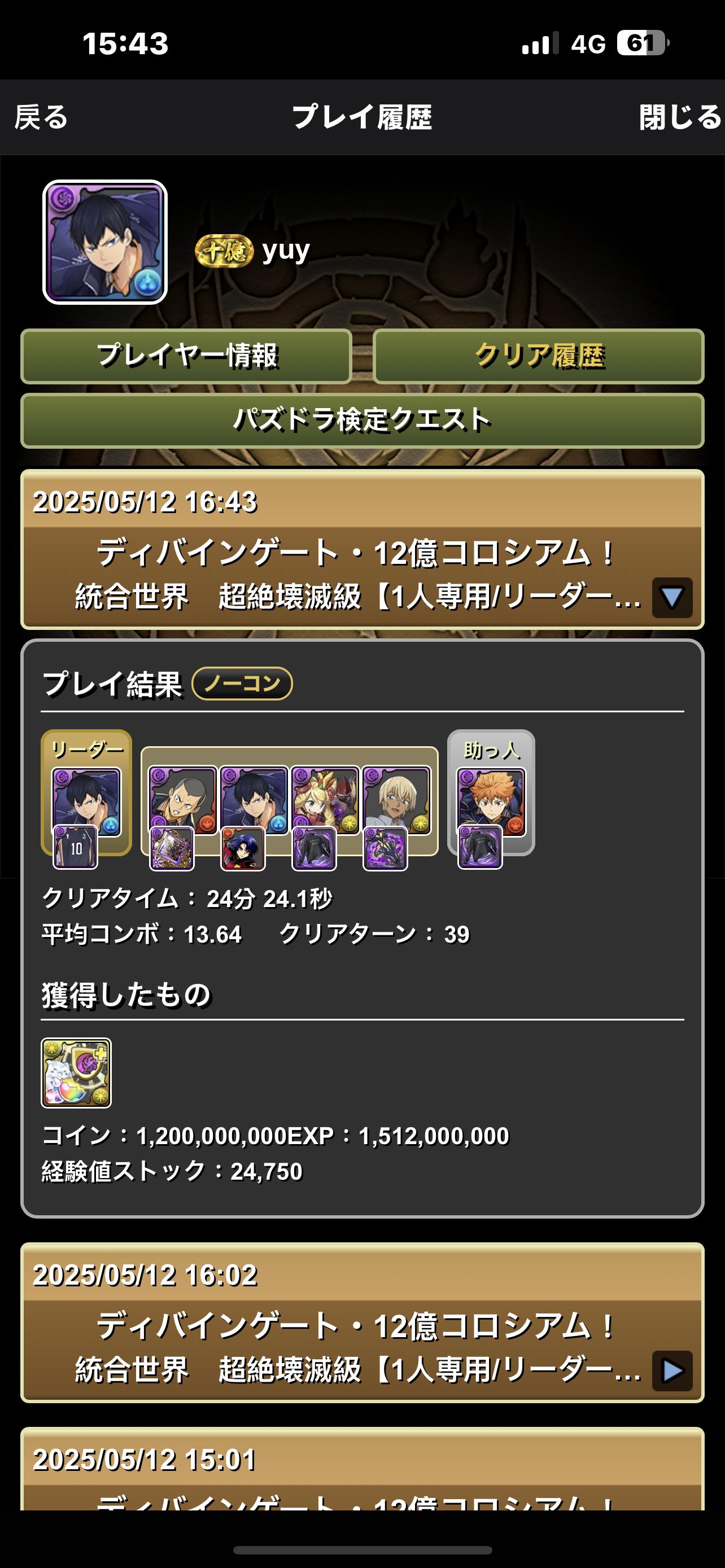Open プレイヤー情報 tab
Image resolution: width=725 pixels, height=1568 pixels.
(186, 356)
